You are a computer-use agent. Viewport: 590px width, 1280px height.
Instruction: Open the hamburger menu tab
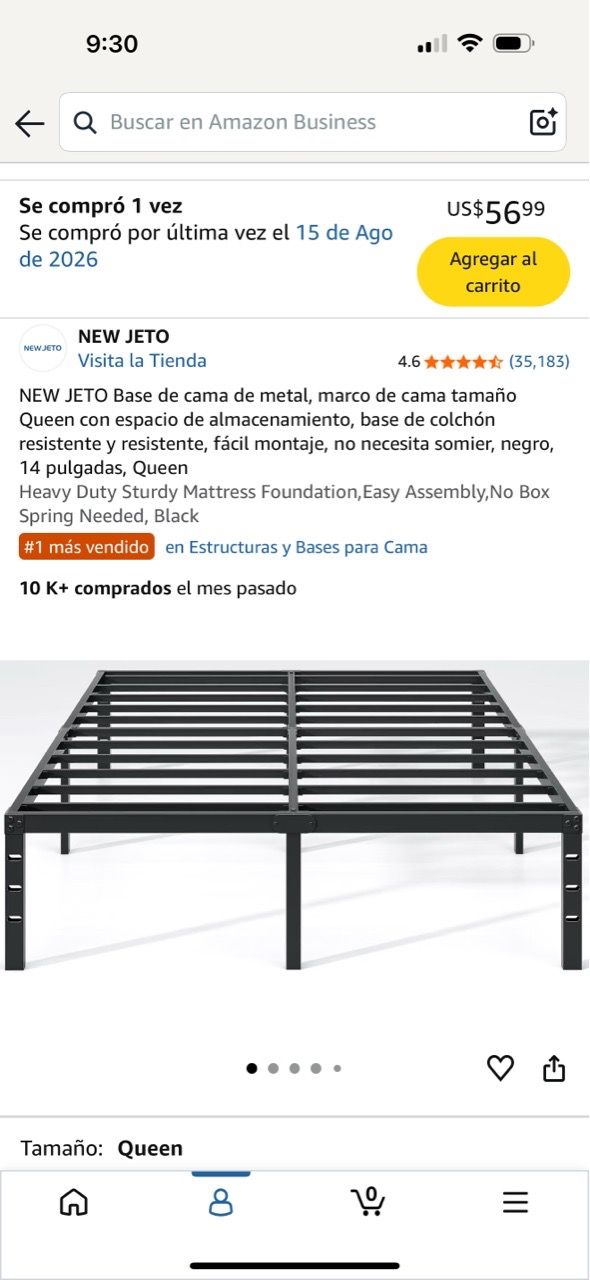pyautogui.click(x=515, y=1202)
